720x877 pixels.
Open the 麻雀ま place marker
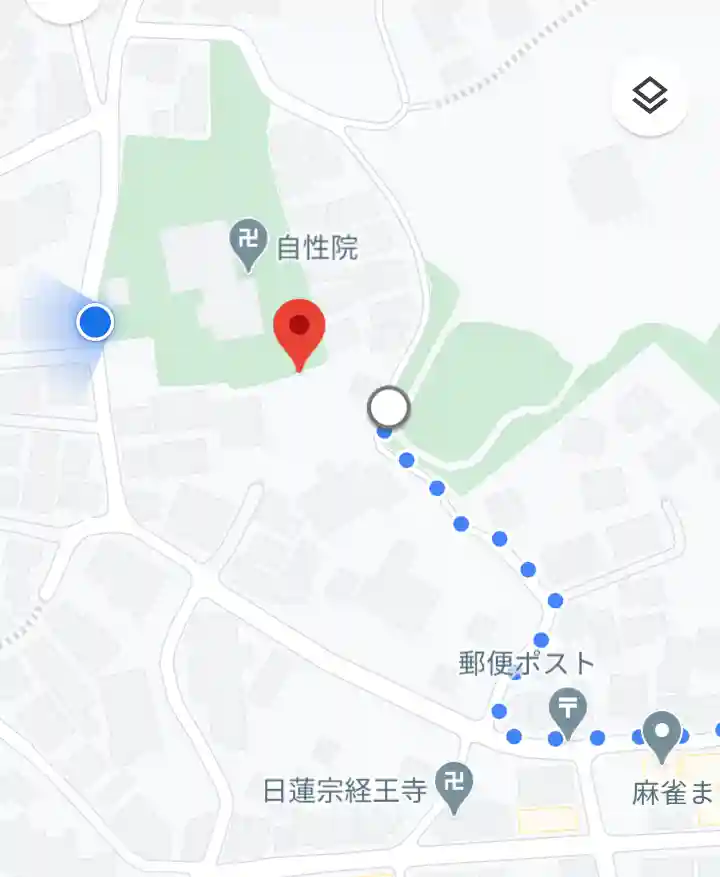(x=661, y=734)
